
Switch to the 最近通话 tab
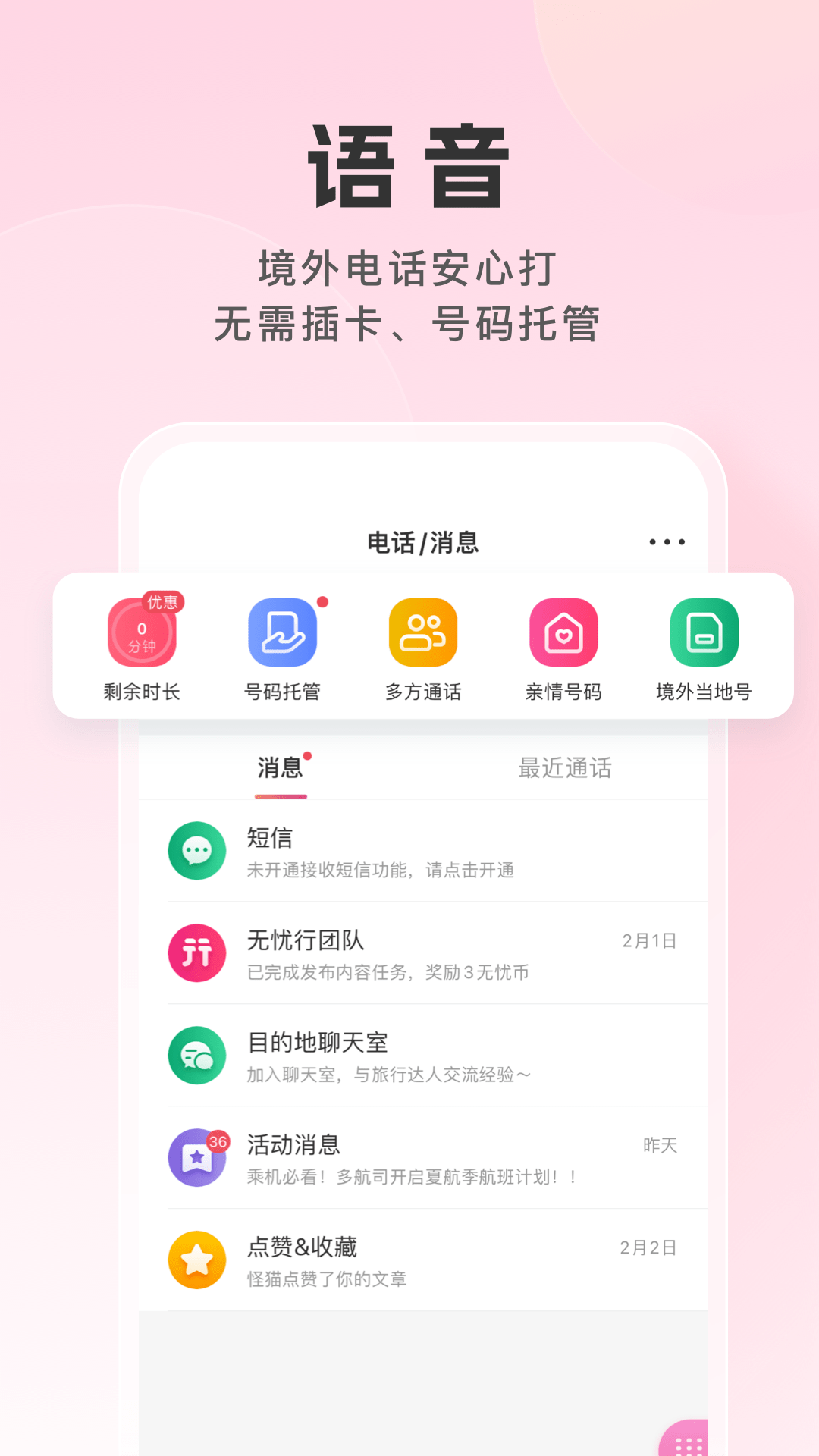[x=564, y=768]
